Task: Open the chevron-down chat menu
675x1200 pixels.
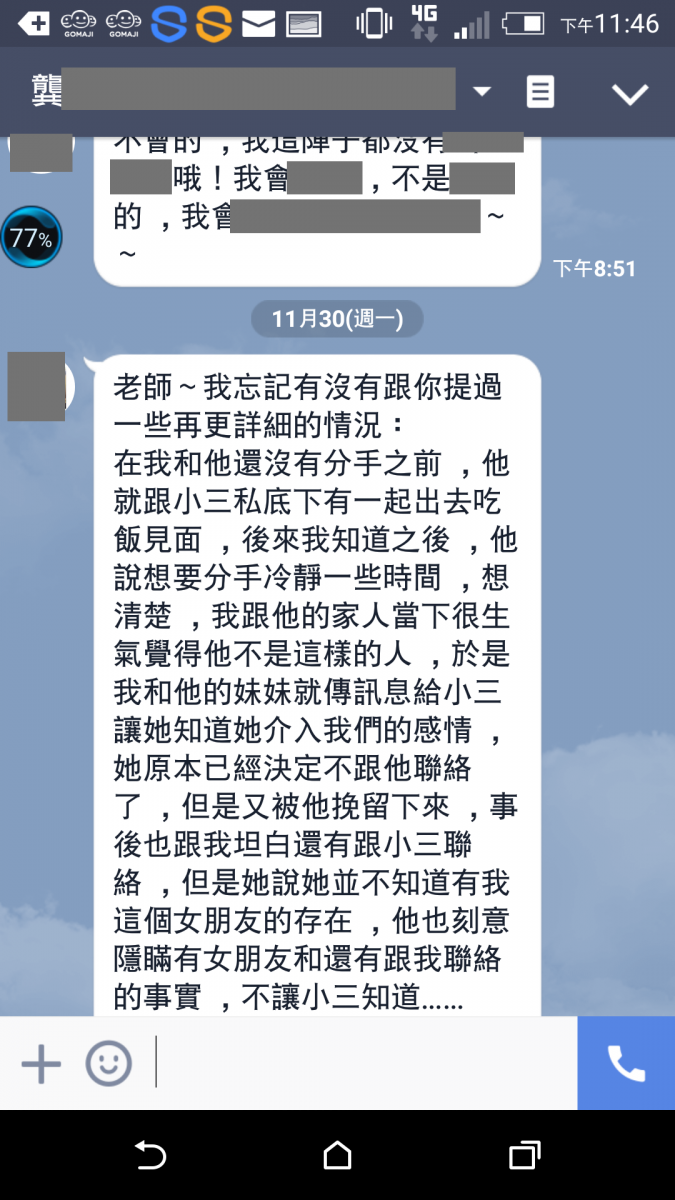Action: 630,94
